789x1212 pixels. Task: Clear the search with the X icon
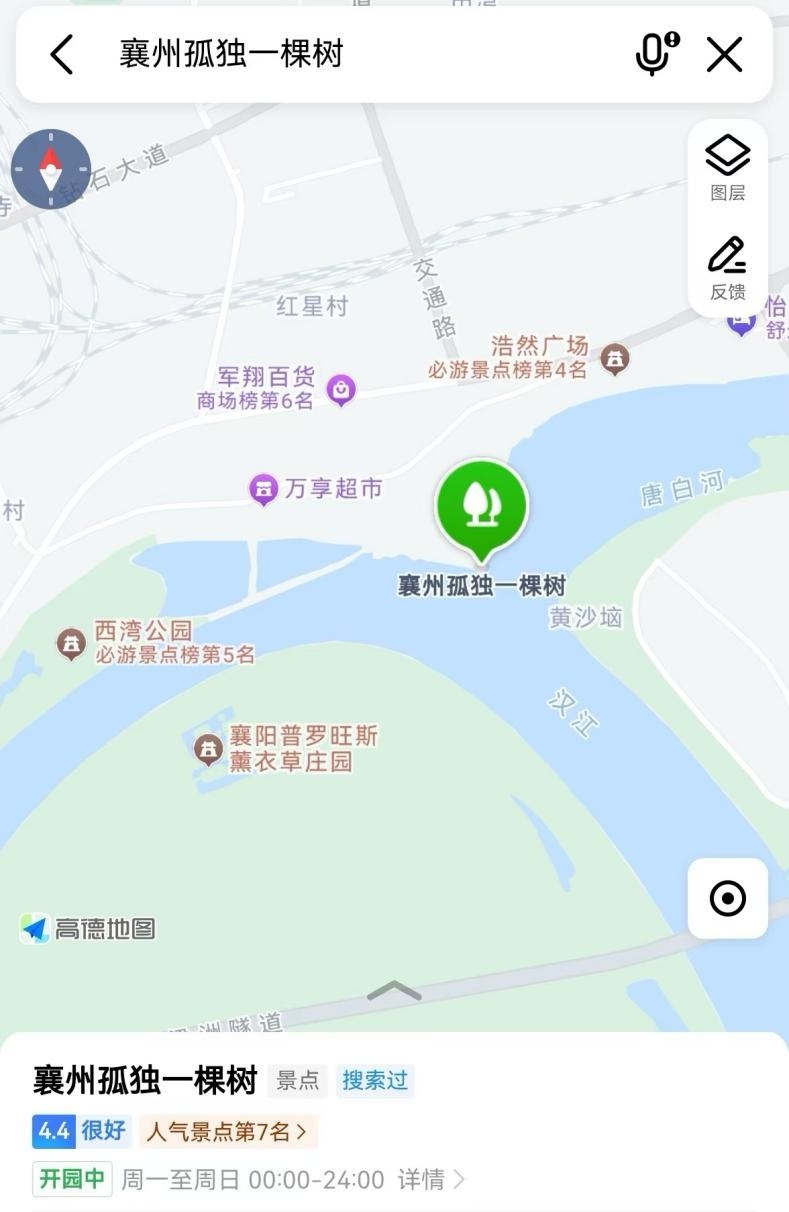tap(725, 54)
